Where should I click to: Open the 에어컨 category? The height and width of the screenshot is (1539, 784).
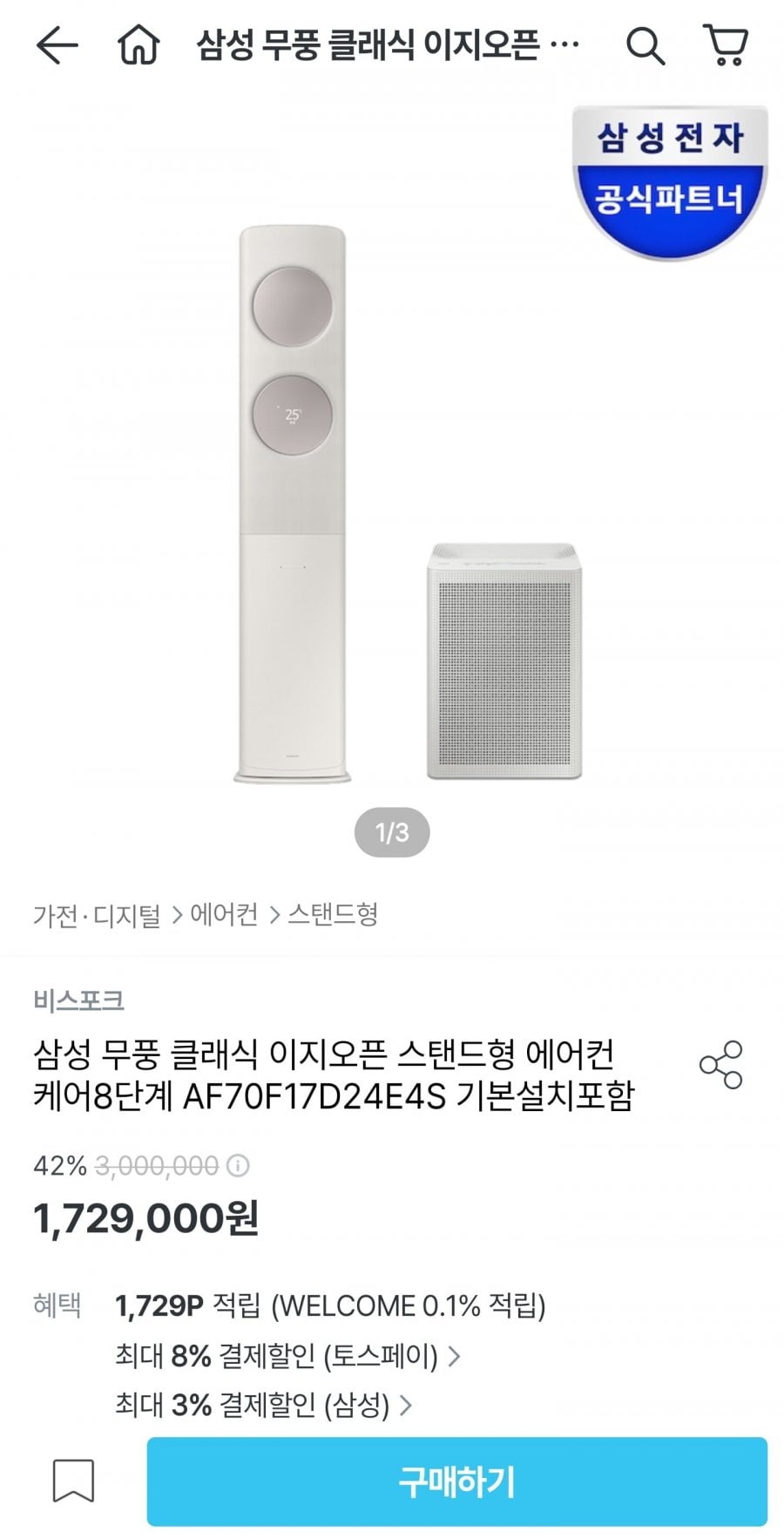point(224,915)
